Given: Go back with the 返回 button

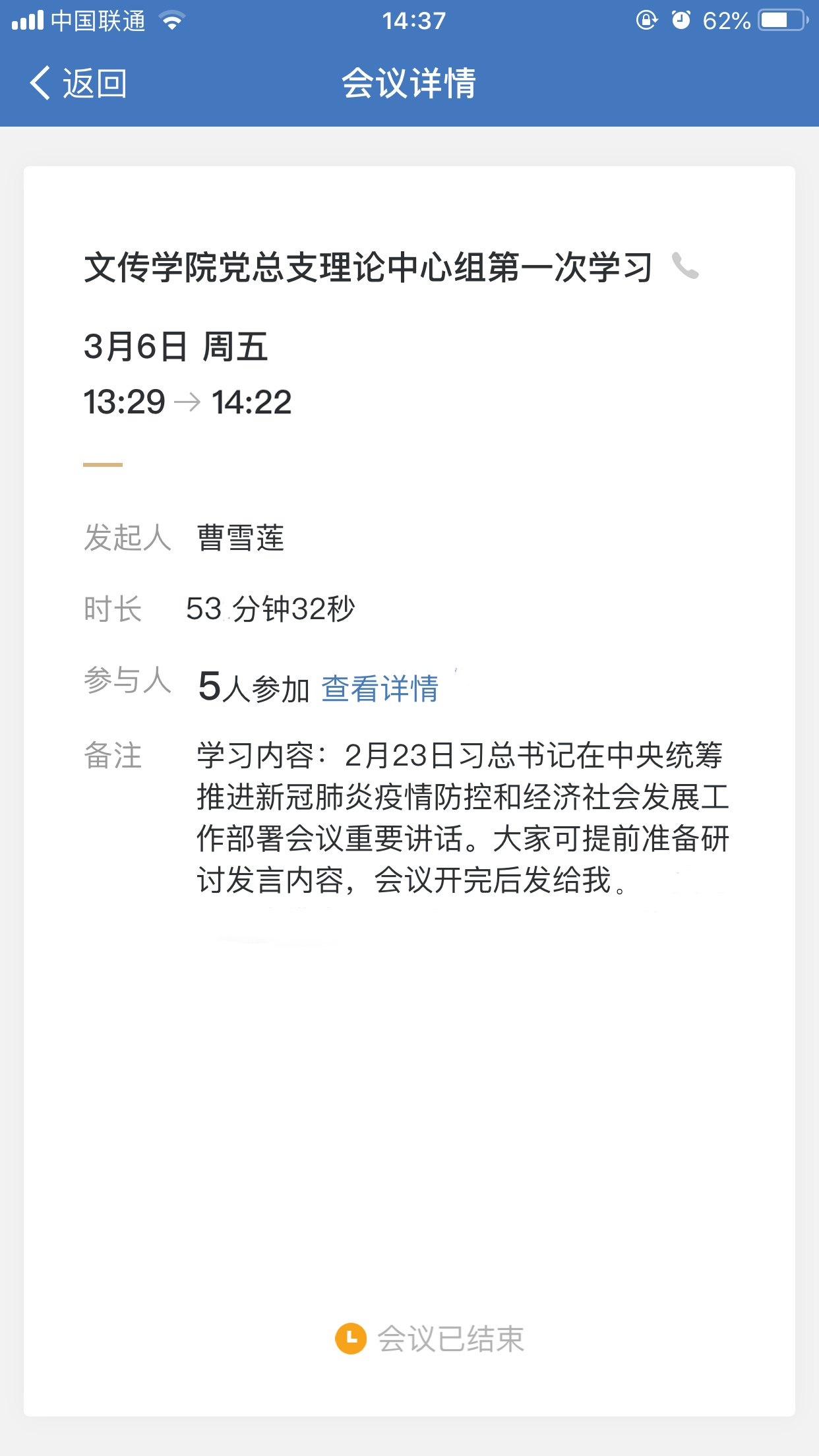Looking at the screenshot, I should click(x=78, y=84).
